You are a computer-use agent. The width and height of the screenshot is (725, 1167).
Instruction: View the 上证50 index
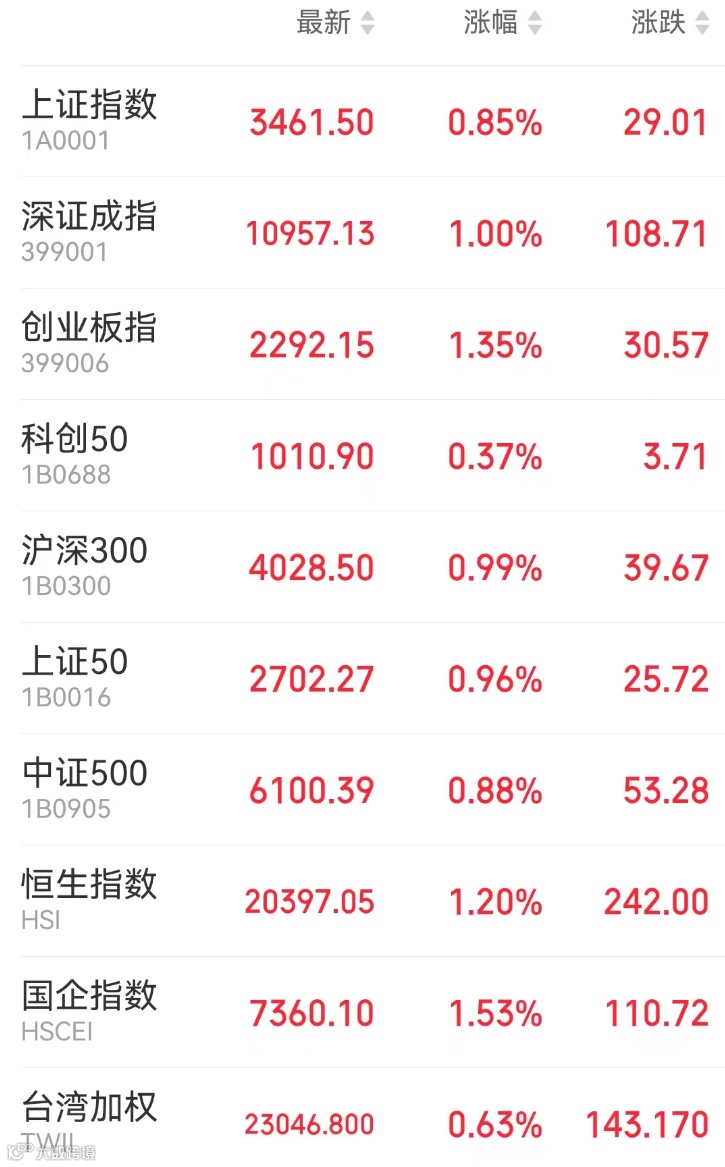coord(372,679)
